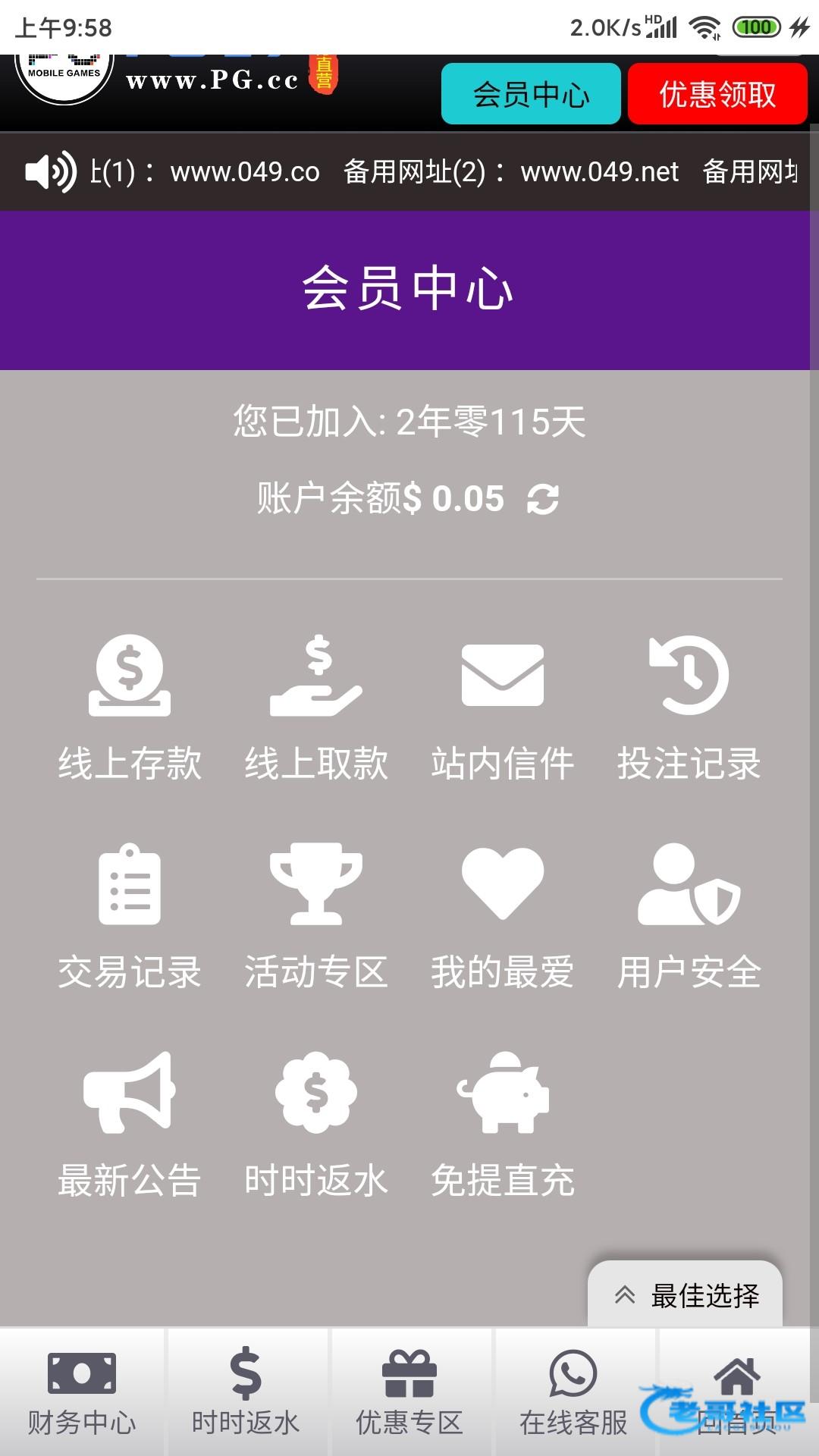This screenshot has width=819, height=1456.
Task: Switch to 财务中心 bottom tab
Action: 82,1392
